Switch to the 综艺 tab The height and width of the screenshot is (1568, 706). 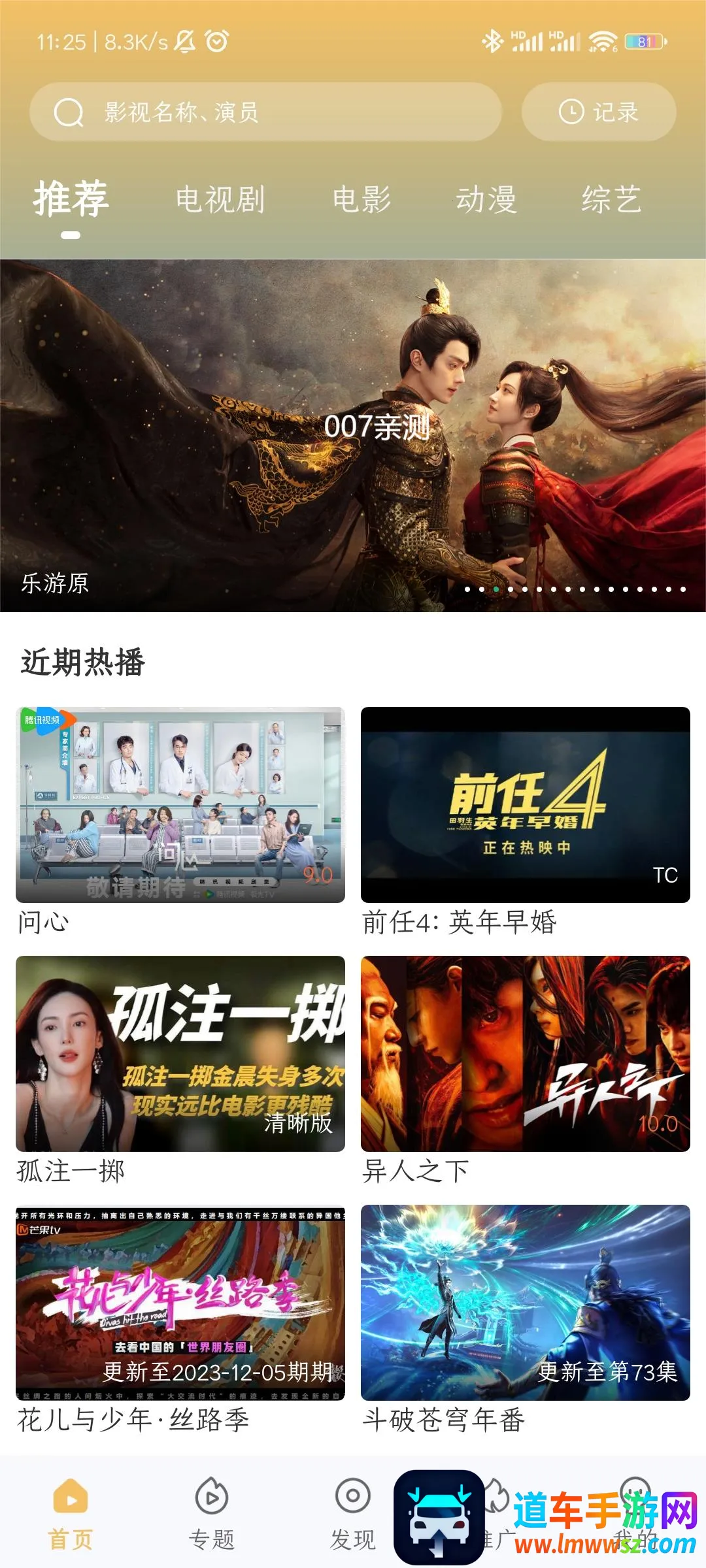611,200
